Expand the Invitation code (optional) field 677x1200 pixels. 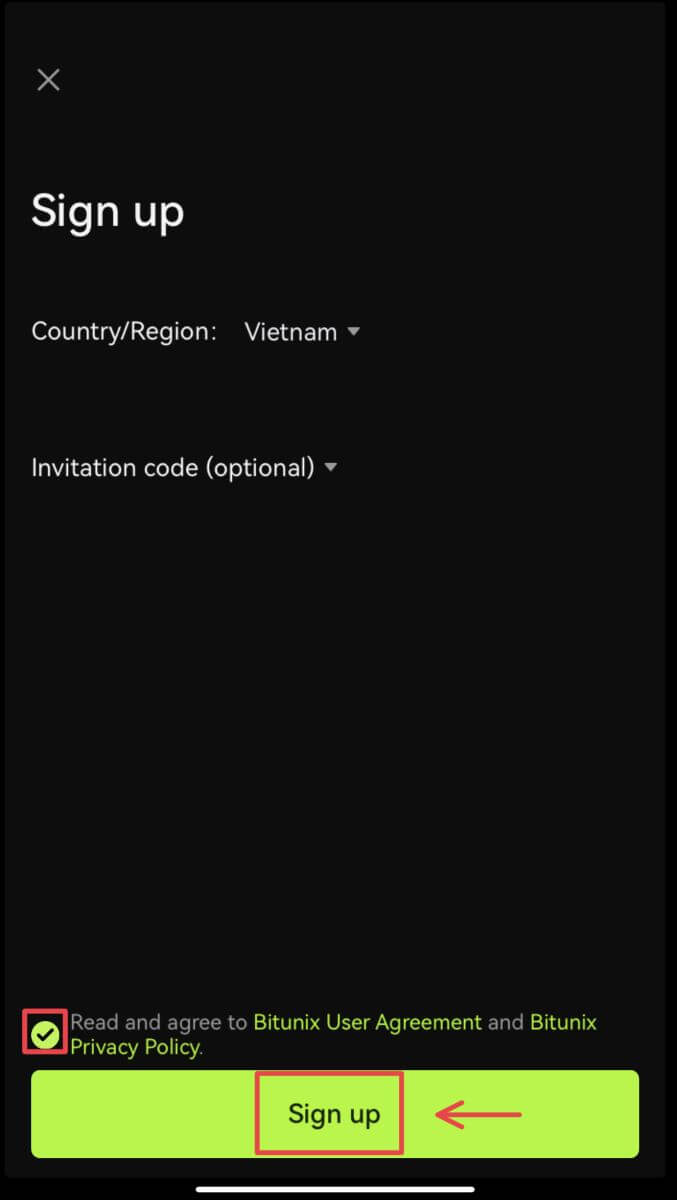184,467
